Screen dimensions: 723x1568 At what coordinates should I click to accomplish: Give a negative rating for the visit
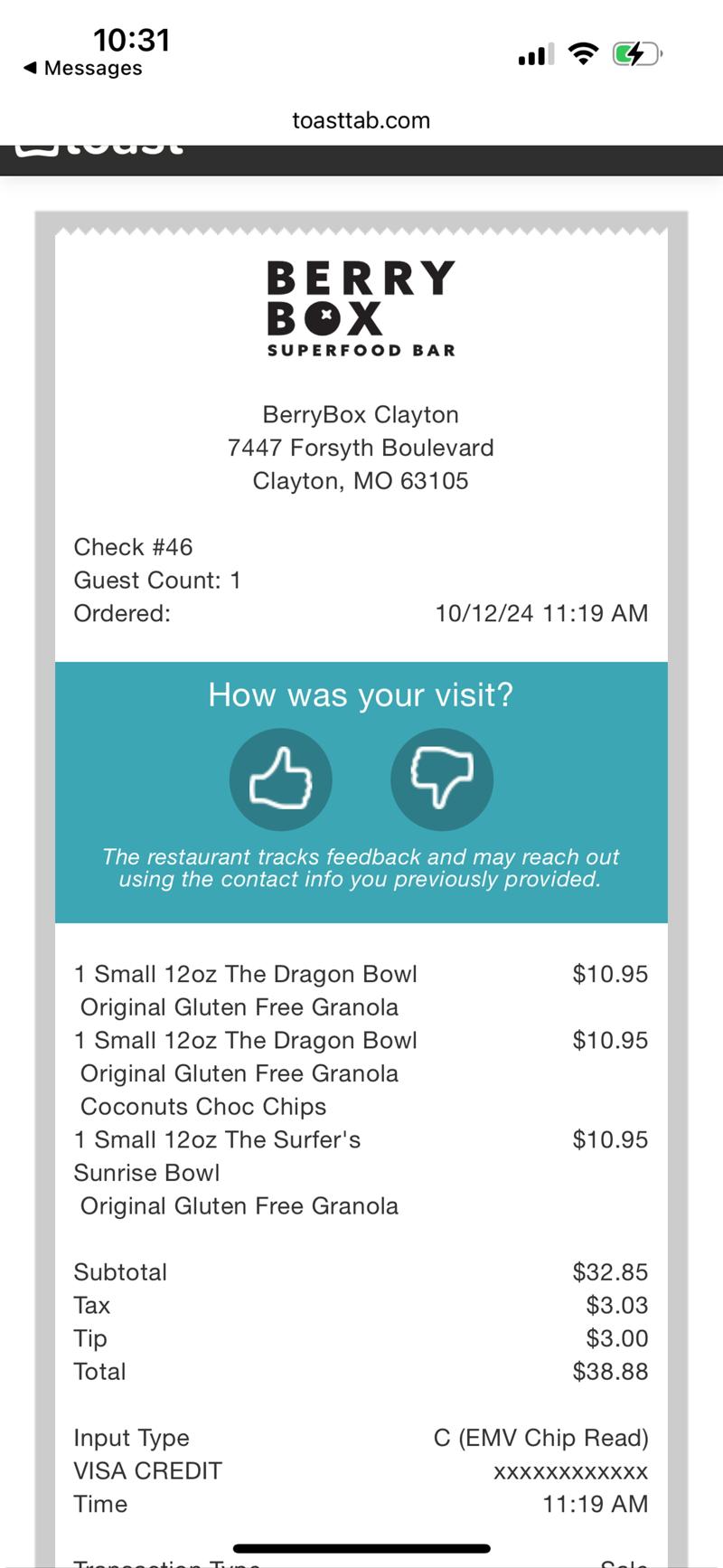[x=442, y=779]
